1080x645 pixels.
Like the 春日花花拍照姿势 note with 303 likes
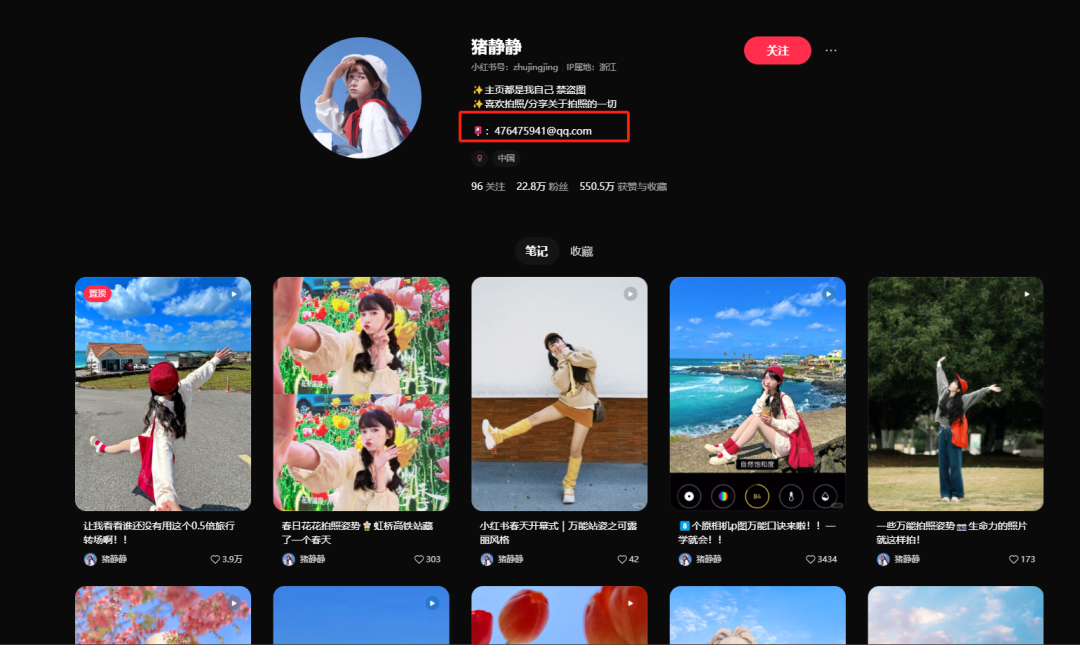(419, 559)
